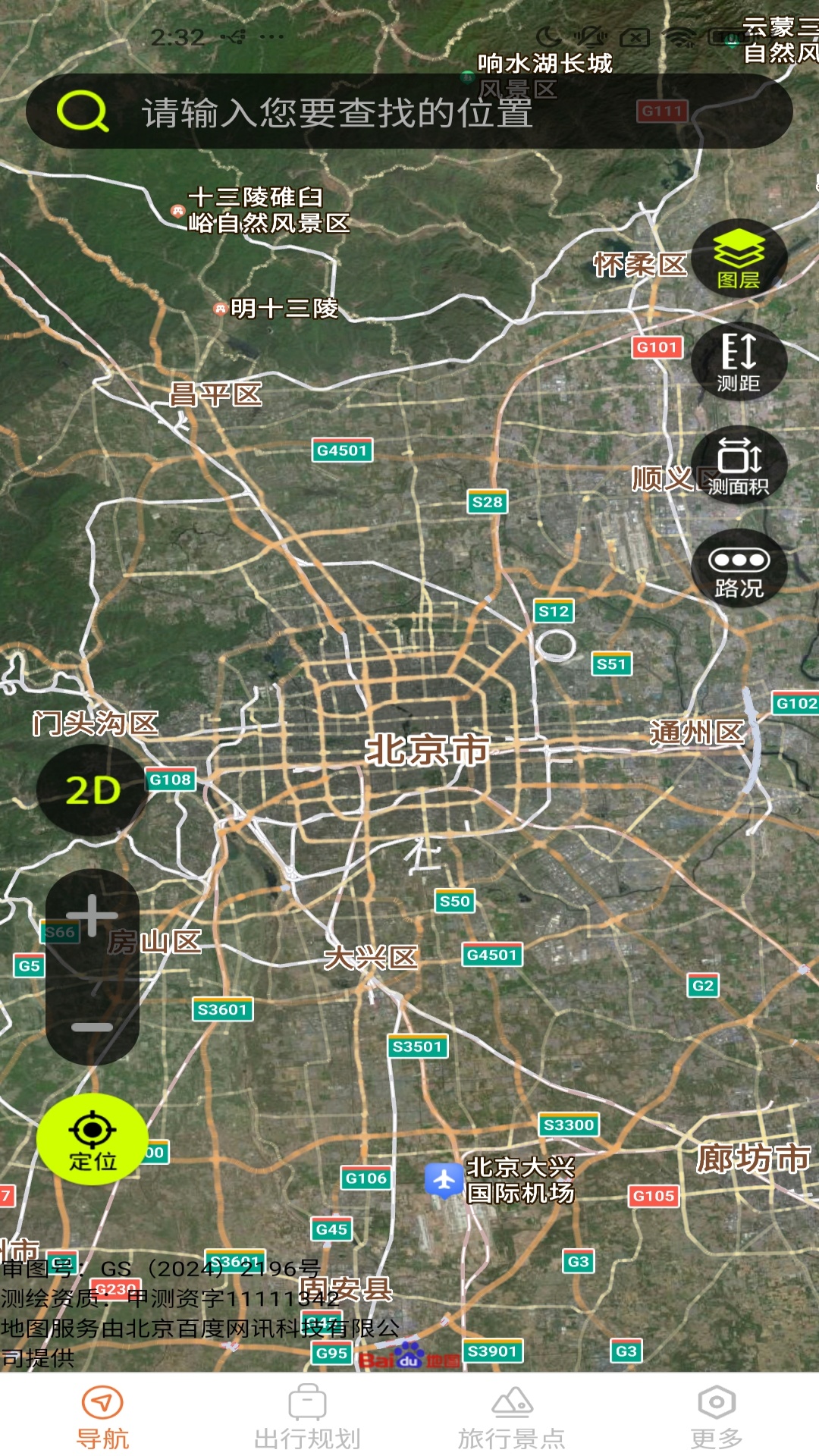Start the 测面积 area measuring tool
The width and height of the screenshot is (819, 1456).
click(x=739, y=465)
